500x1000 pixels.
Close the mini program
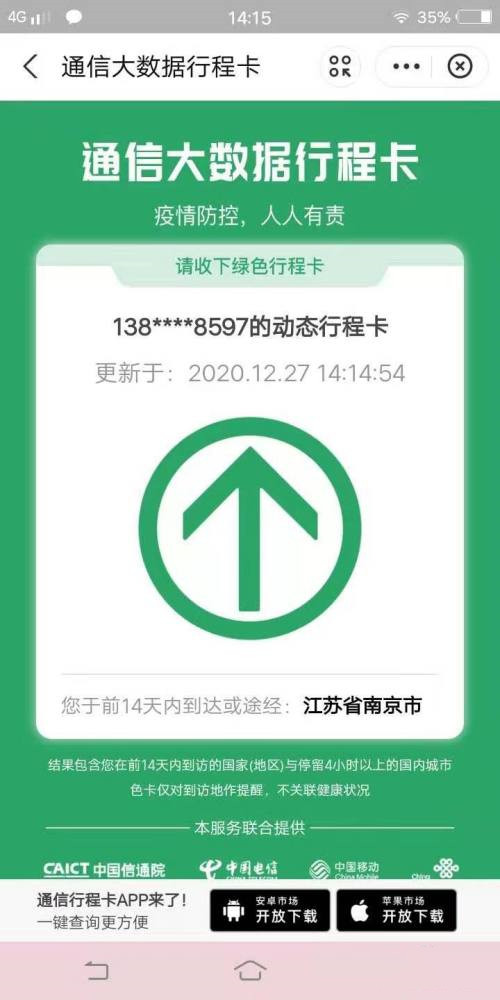[x=460, y=66]
